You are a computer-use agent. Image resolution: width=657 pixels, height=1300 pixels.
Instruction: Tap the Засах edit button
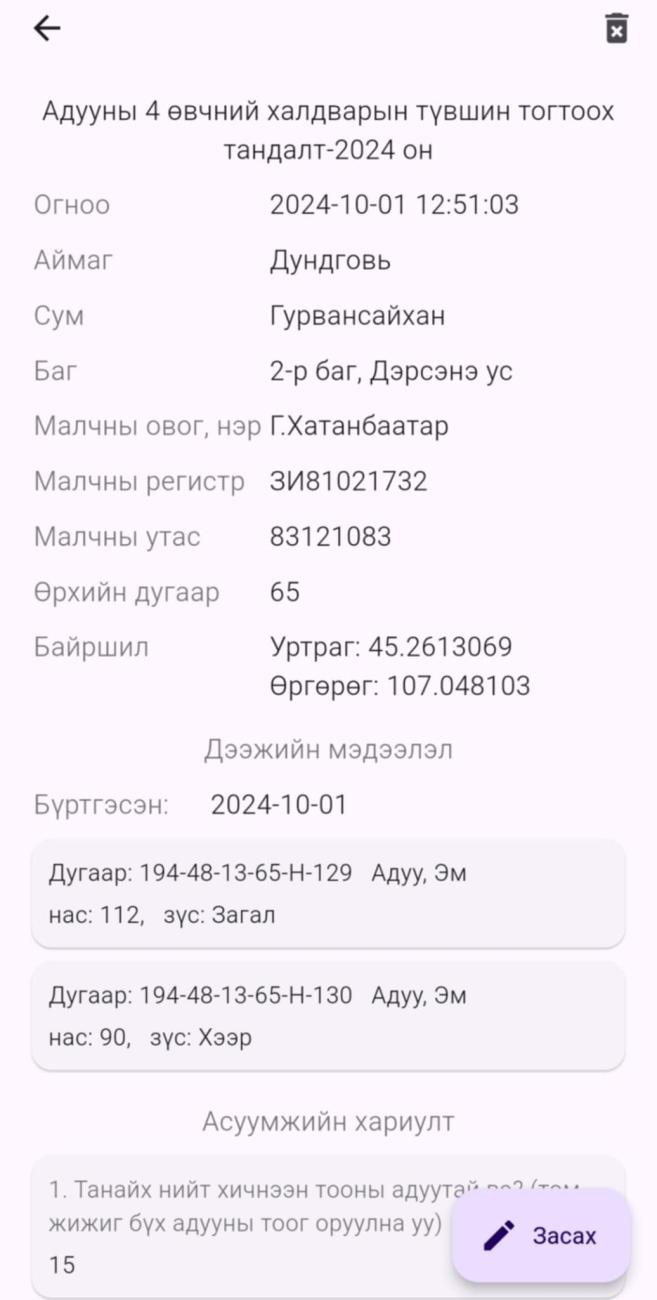[541, 1235]
